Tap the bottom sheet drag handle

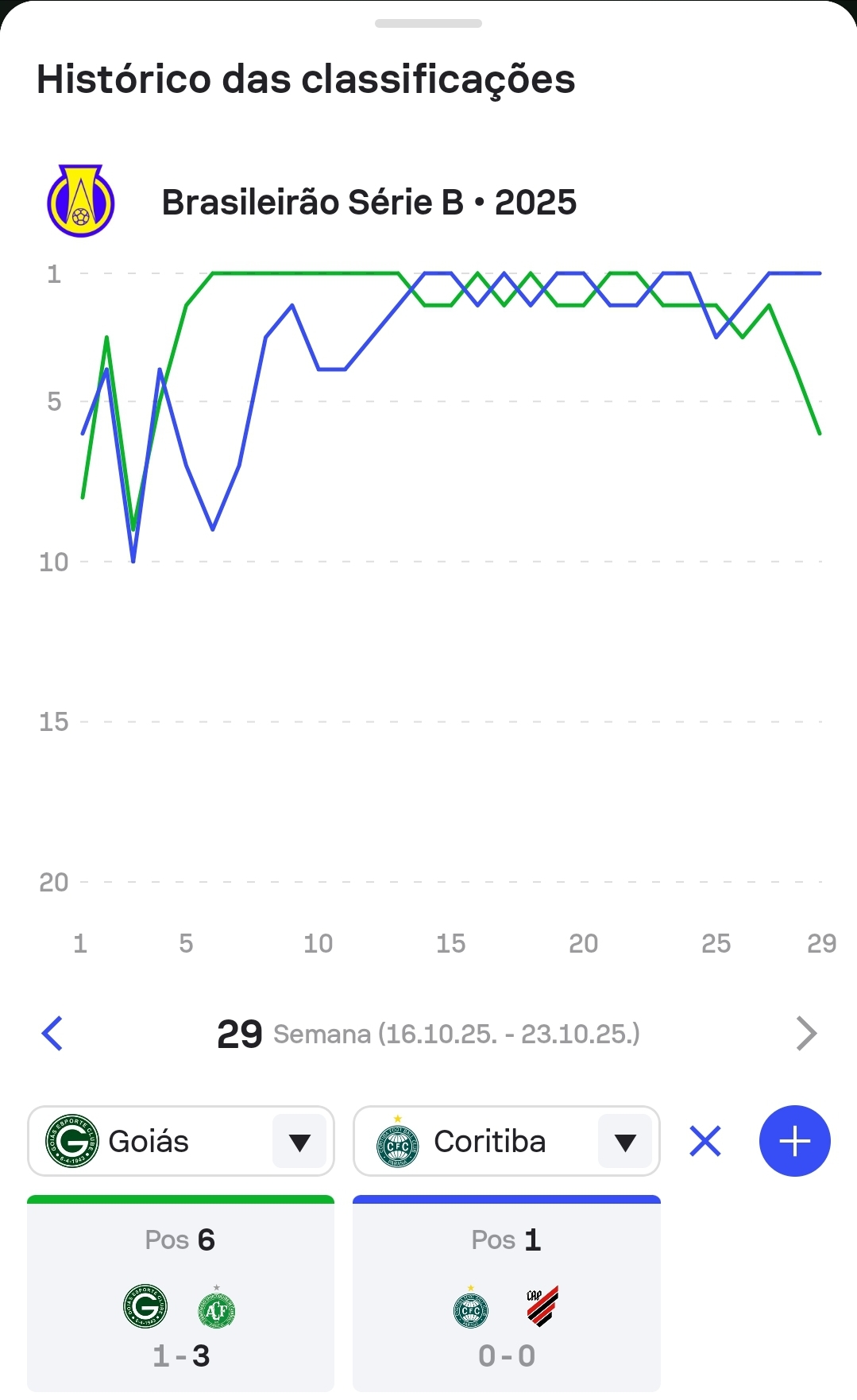coord(428,24)
